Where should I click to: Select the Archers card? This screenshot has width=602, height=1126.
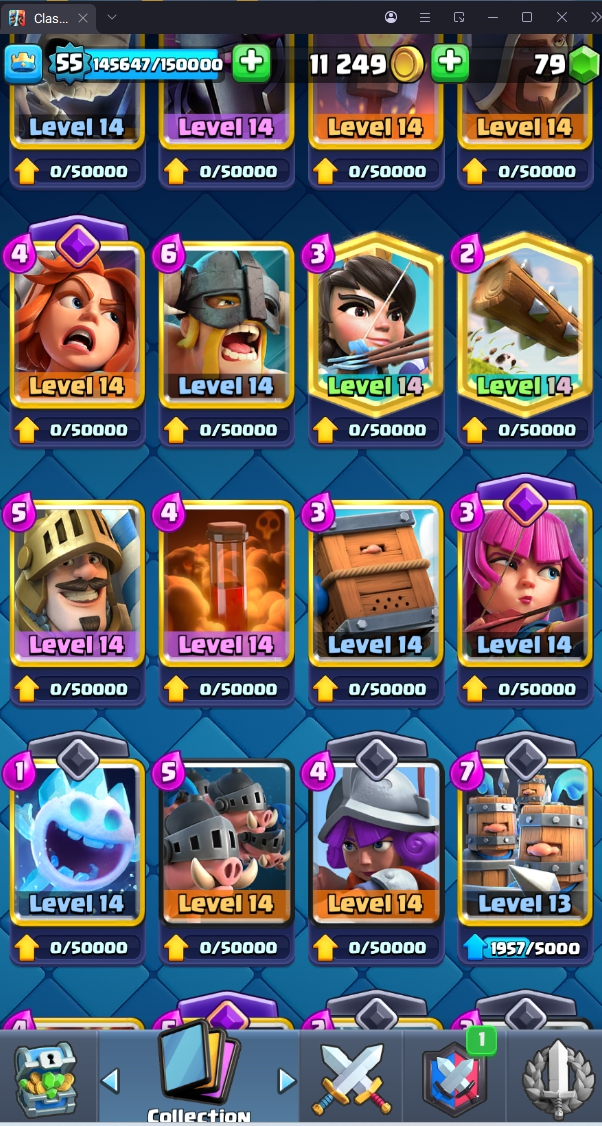click(524, 582)
